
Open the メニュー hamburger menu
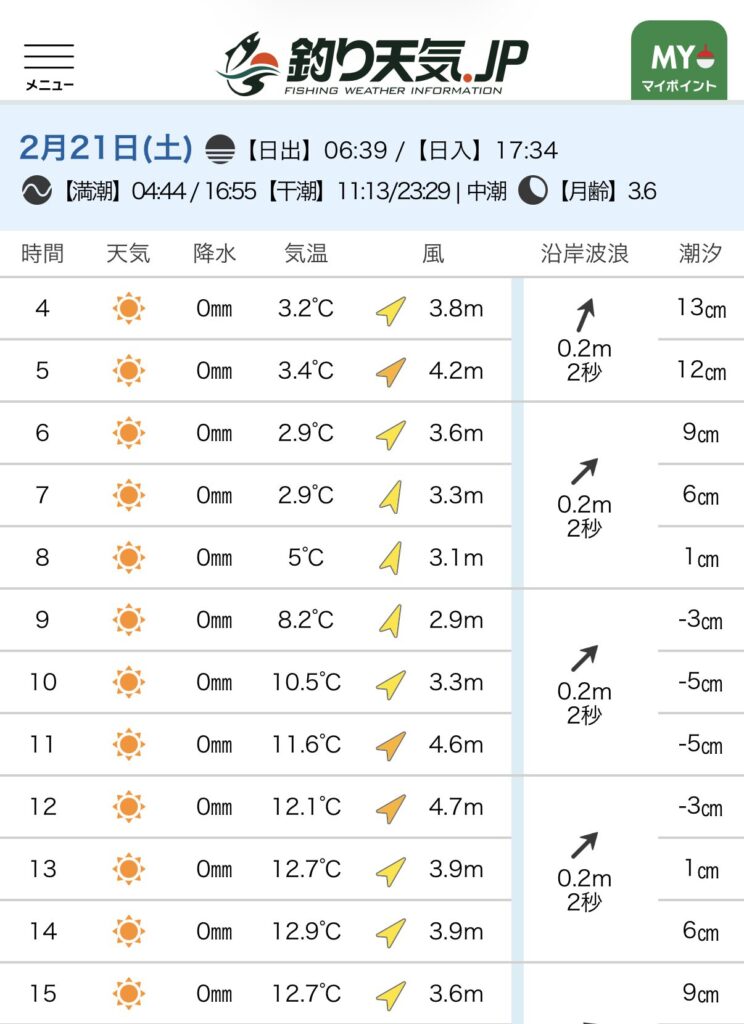coord(49,66)
